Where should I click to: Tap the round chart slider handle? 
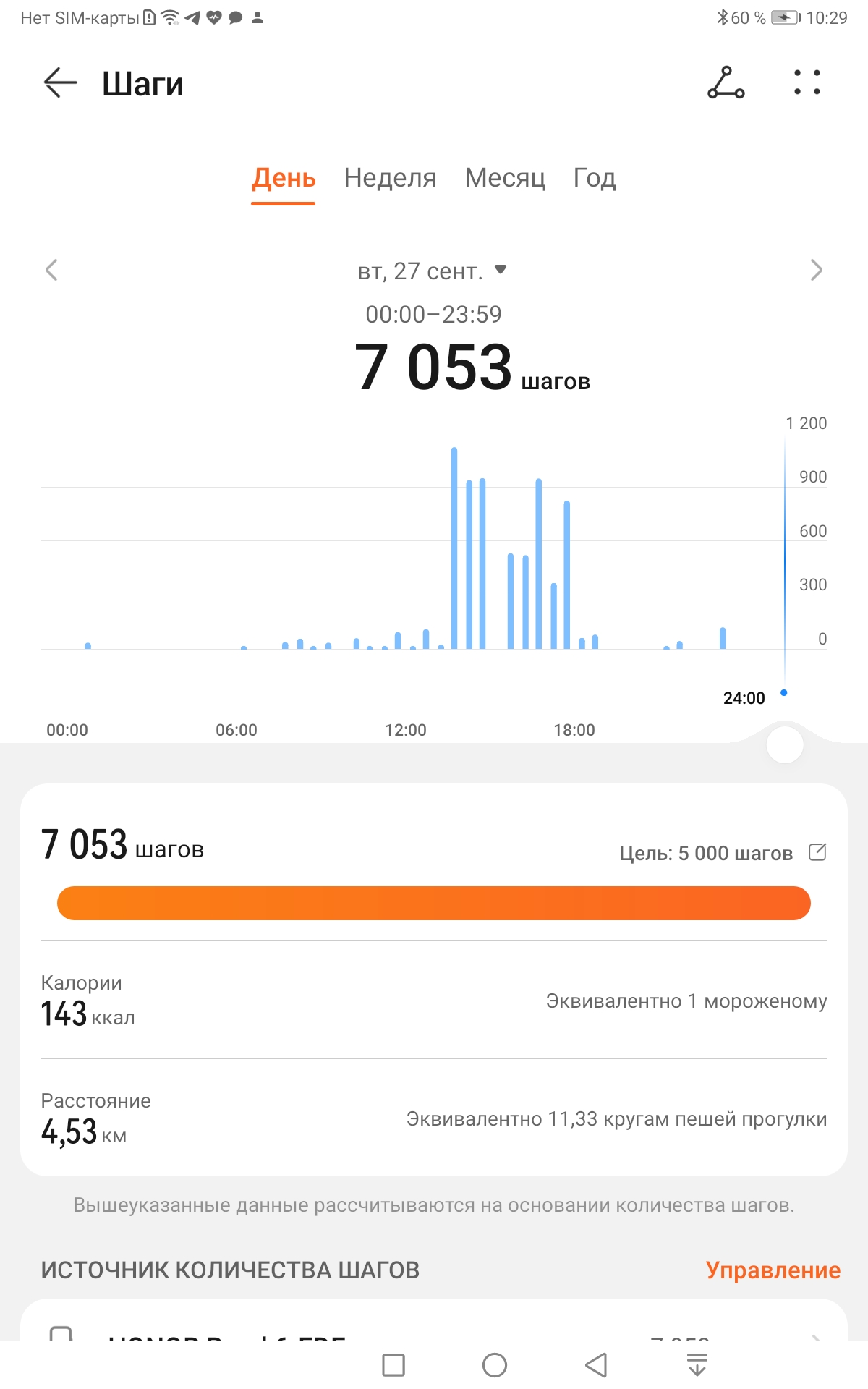pyautogui.click(x=785, y=745)
